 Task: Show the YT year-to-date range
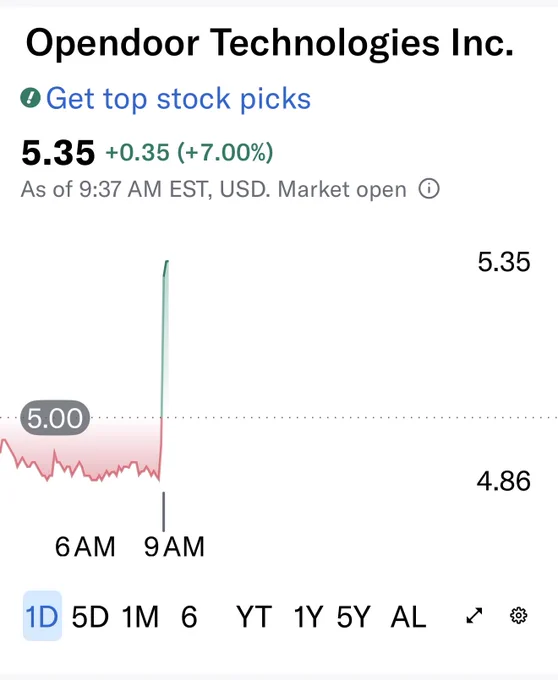[254, 616]
